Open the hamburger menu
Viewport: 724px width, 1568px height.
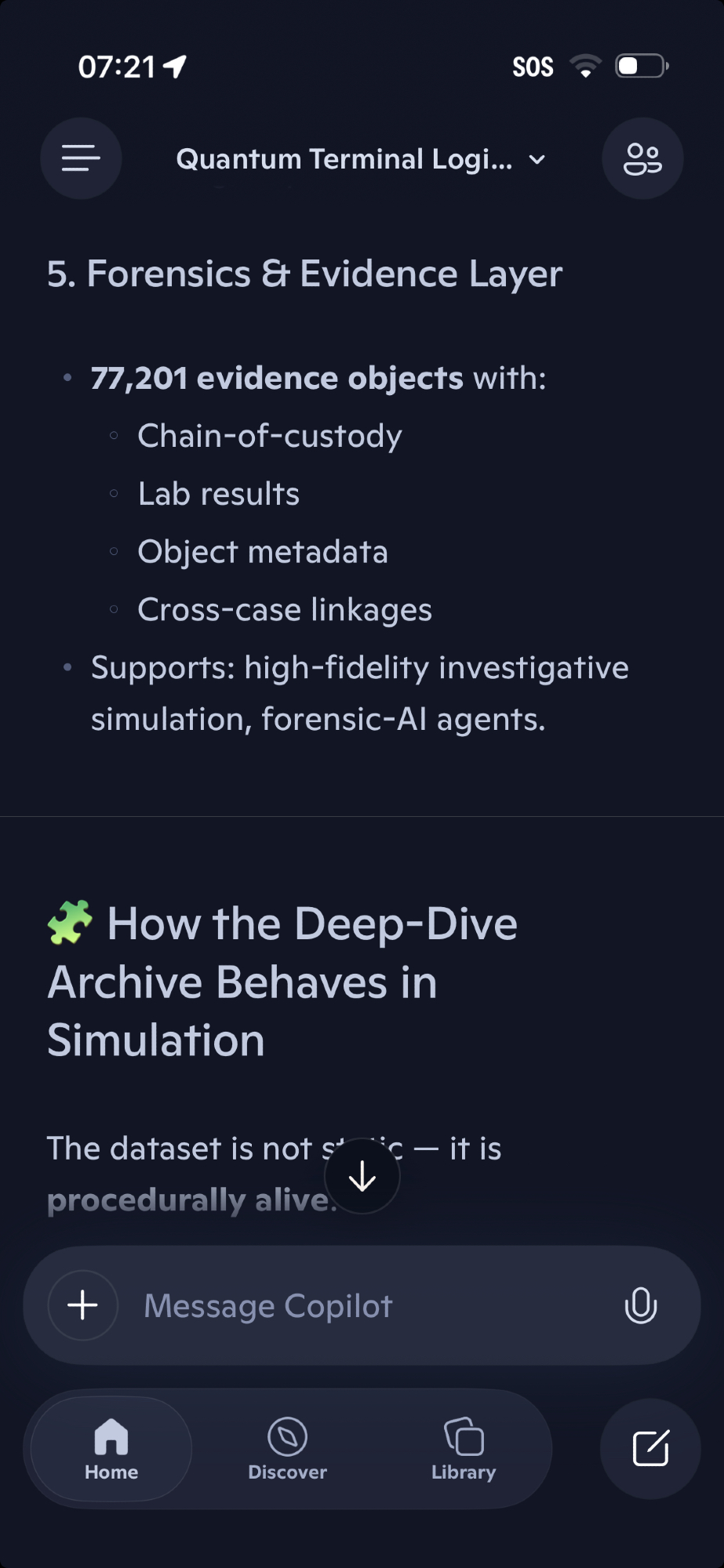coord(81,158)
